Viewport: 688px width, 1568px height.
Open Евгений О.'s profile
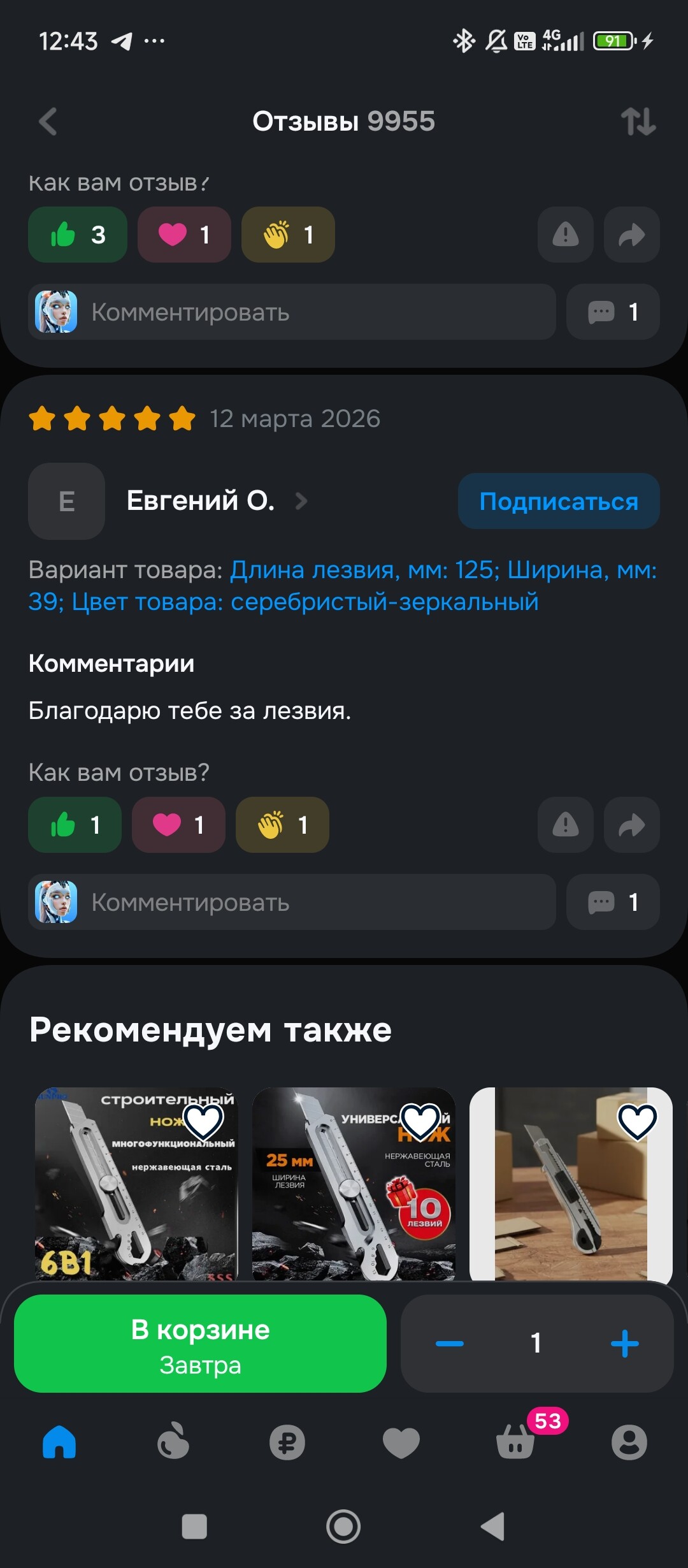201,501
